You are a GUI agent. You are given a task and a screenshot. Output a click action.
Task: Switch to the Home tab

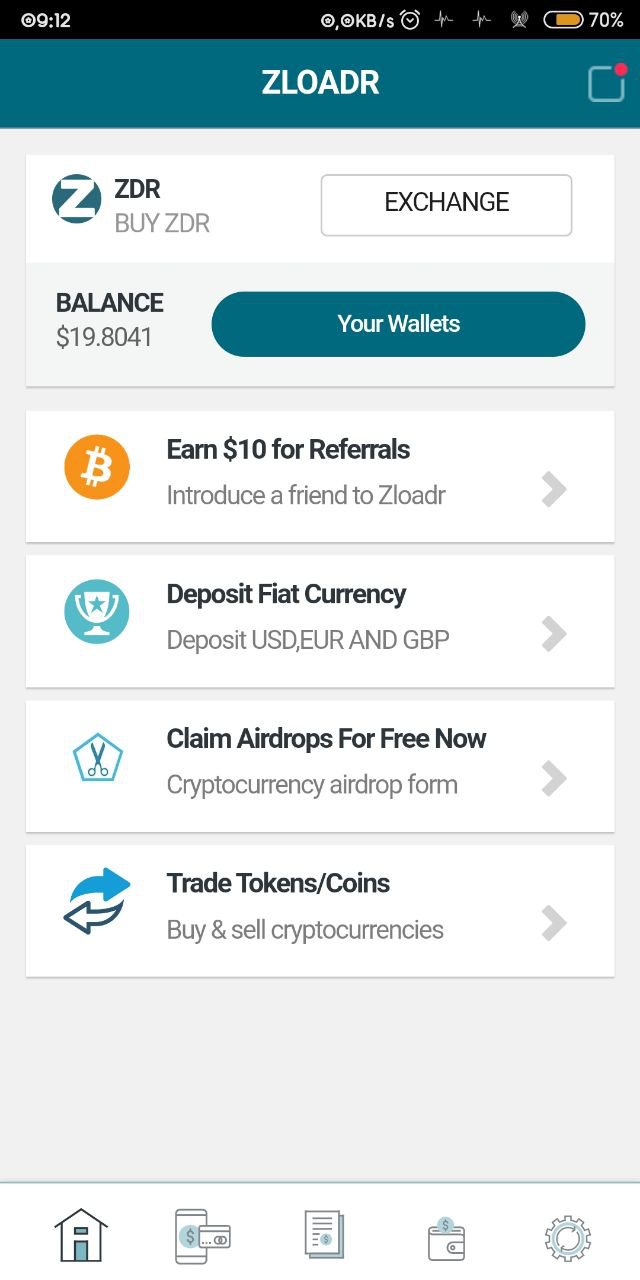(x=80, y=1235)
